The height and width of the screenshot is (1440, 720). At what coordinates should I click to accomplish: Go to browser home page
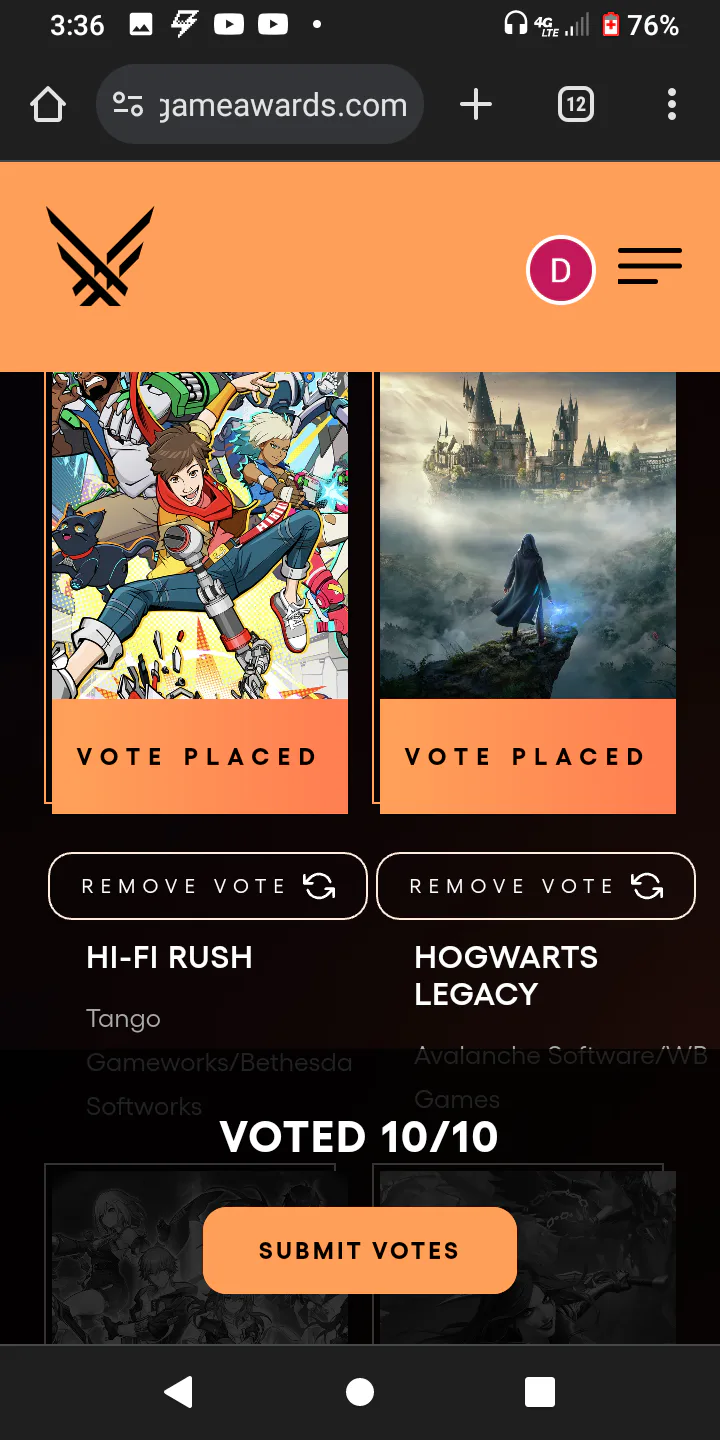tap(48, 105)
